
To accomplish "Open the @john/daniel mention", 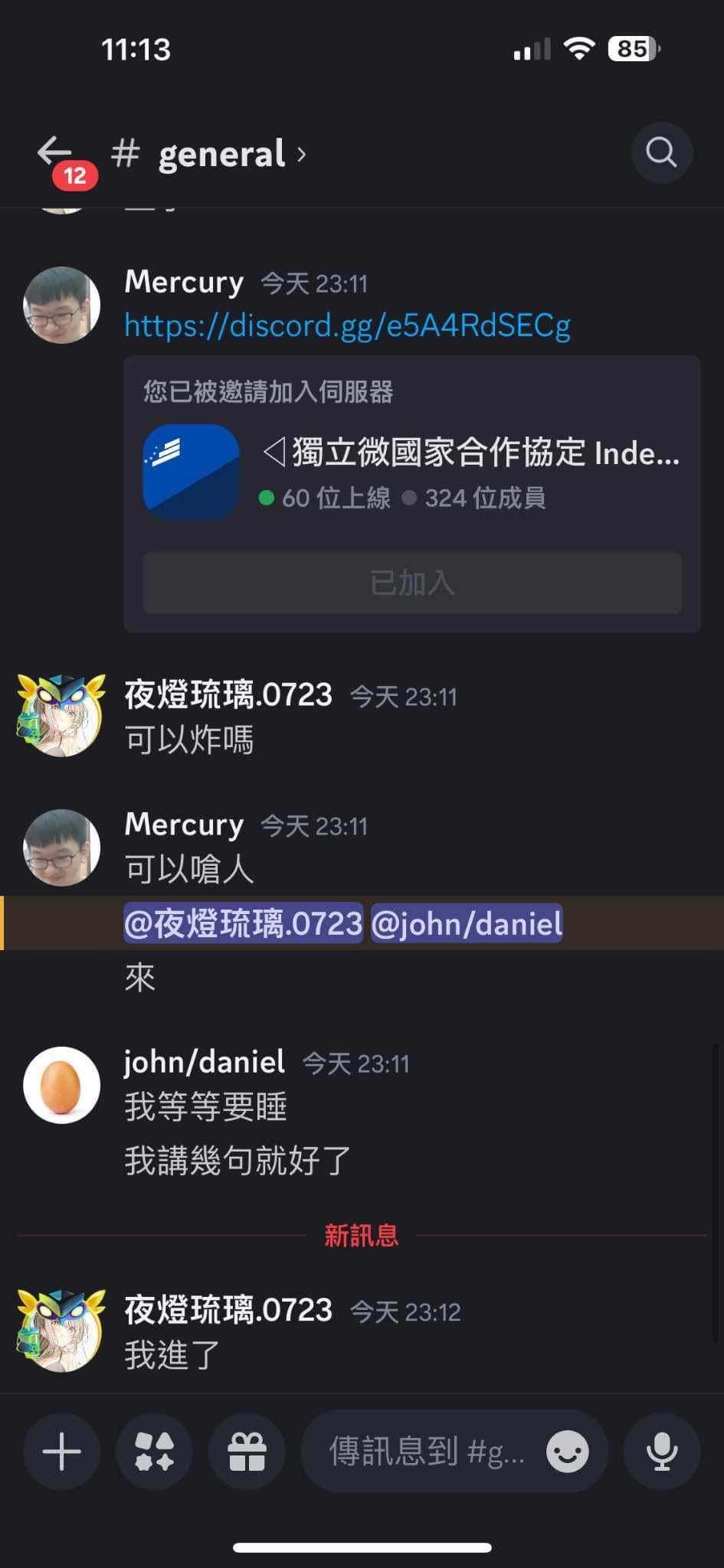I will pos(467,923).
